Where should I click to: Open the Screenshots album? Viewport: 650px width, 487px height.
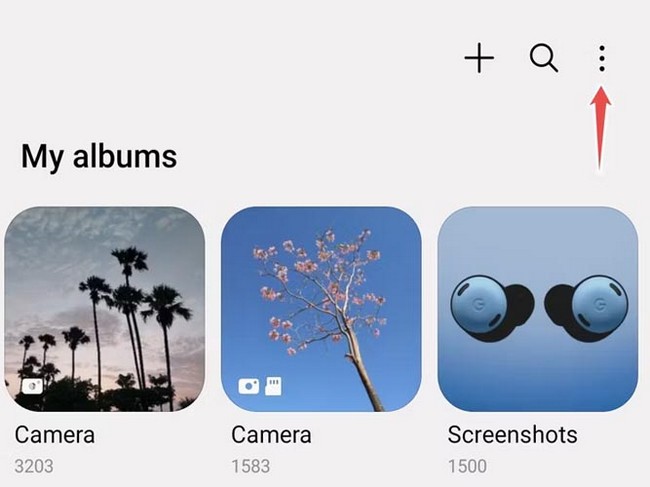pyautogui.click(x=538, y=308)
